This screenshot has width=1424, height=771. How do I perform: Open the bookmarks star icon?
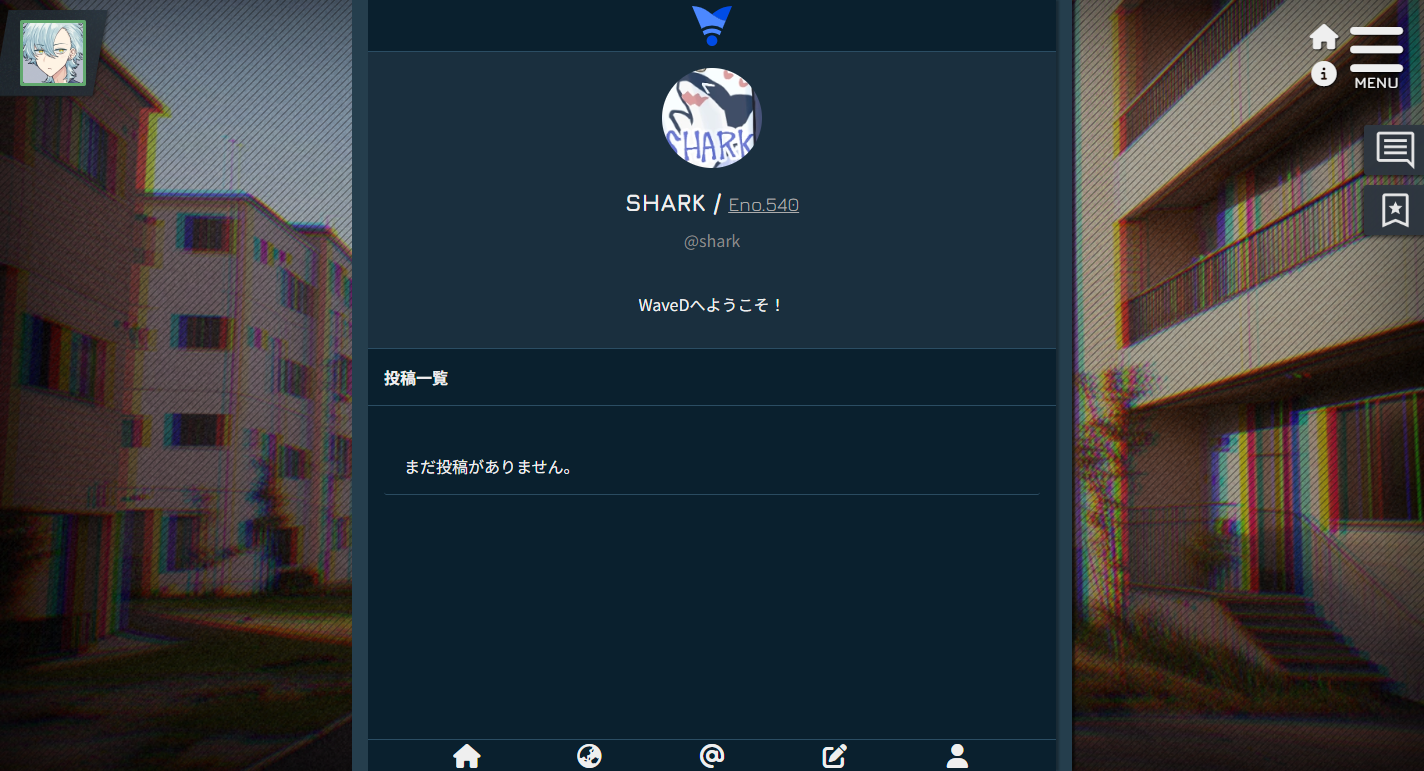click(1394, 210)
